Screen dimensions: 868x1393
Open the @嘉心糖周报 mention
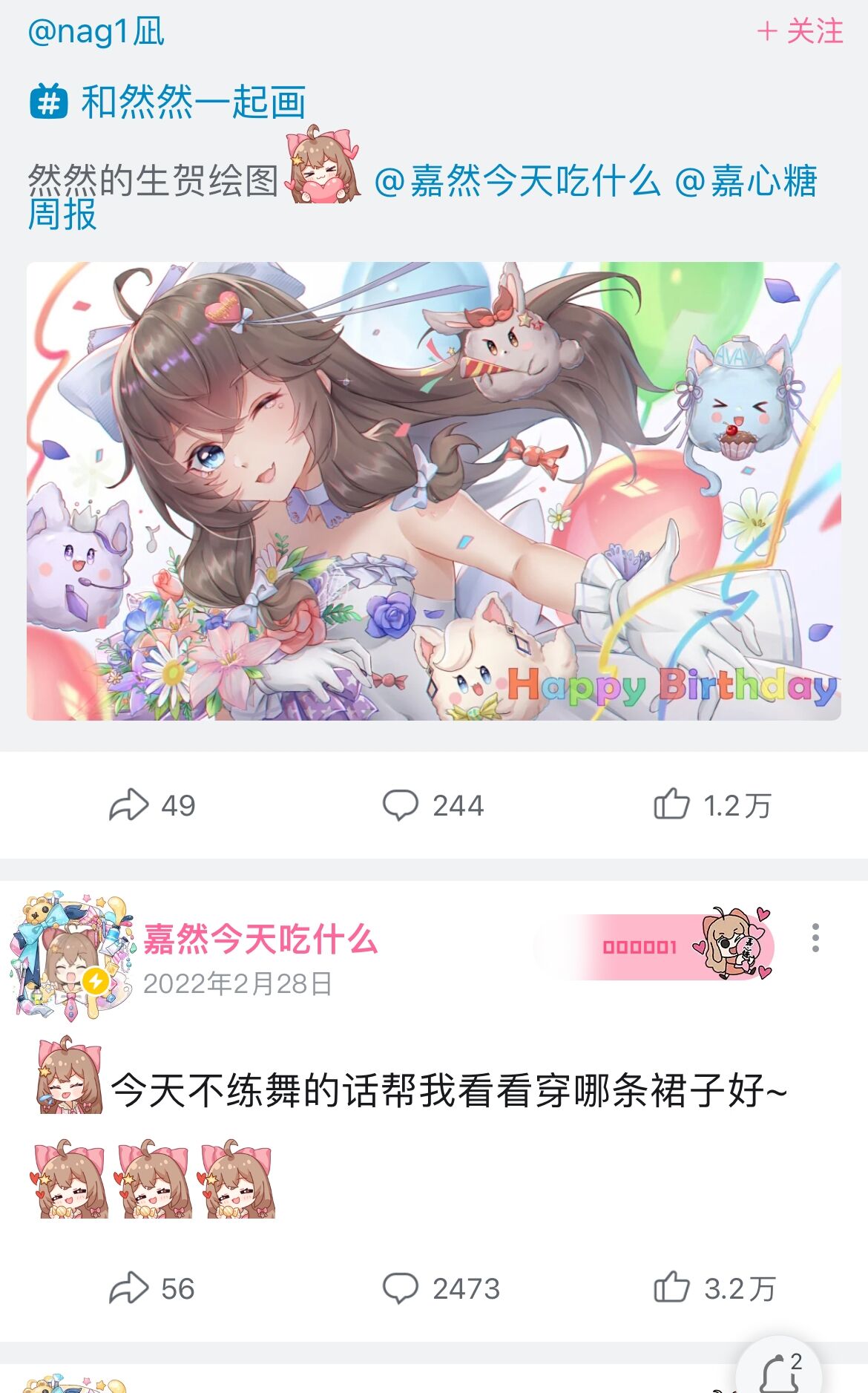pyautogui.click(x=423, y=197)
